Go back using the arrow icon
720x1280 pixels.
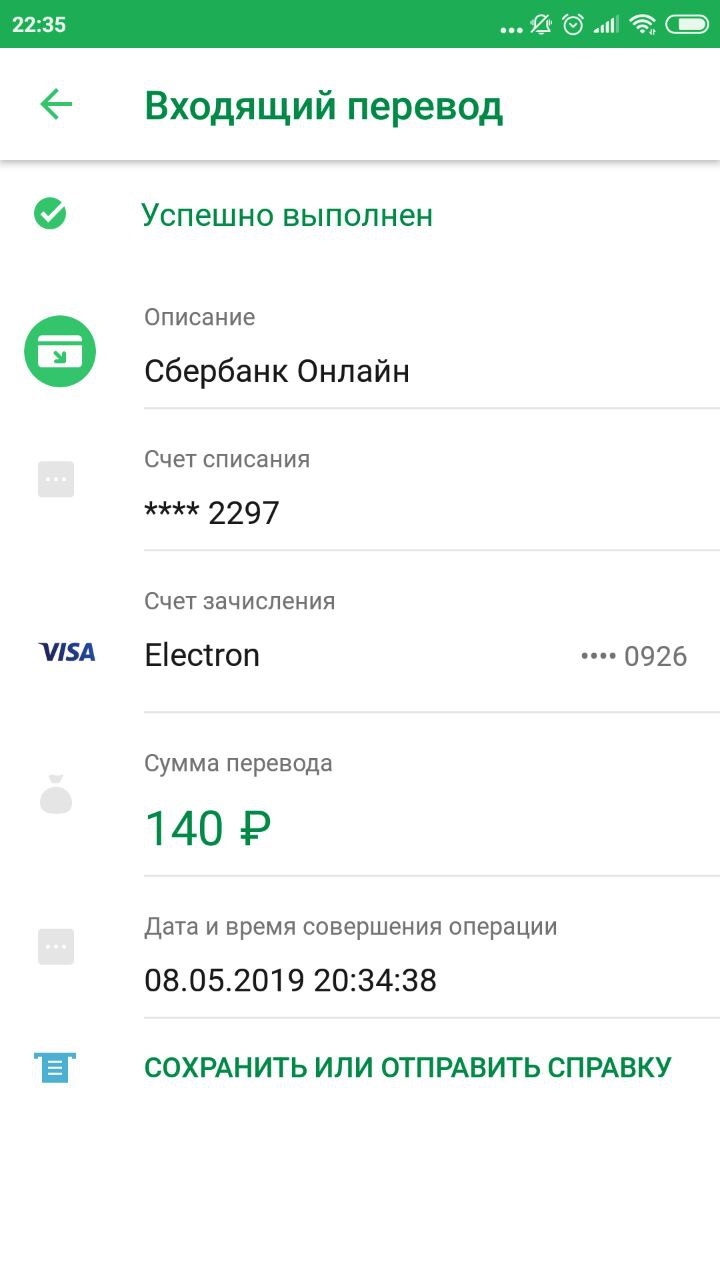[x=56, y=104]
